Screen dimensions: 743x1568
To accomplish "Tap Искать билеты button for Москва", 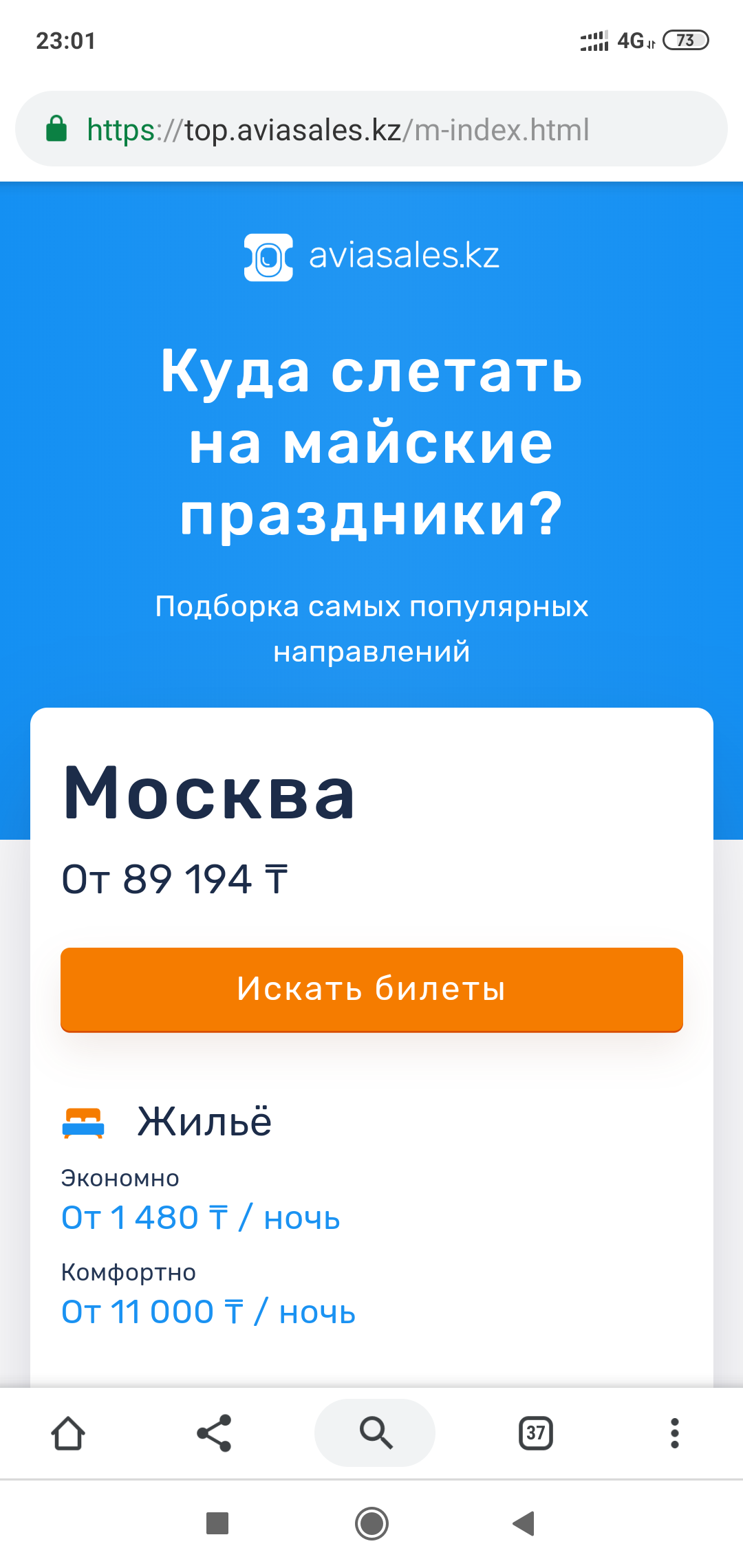I will pos(371,989).
